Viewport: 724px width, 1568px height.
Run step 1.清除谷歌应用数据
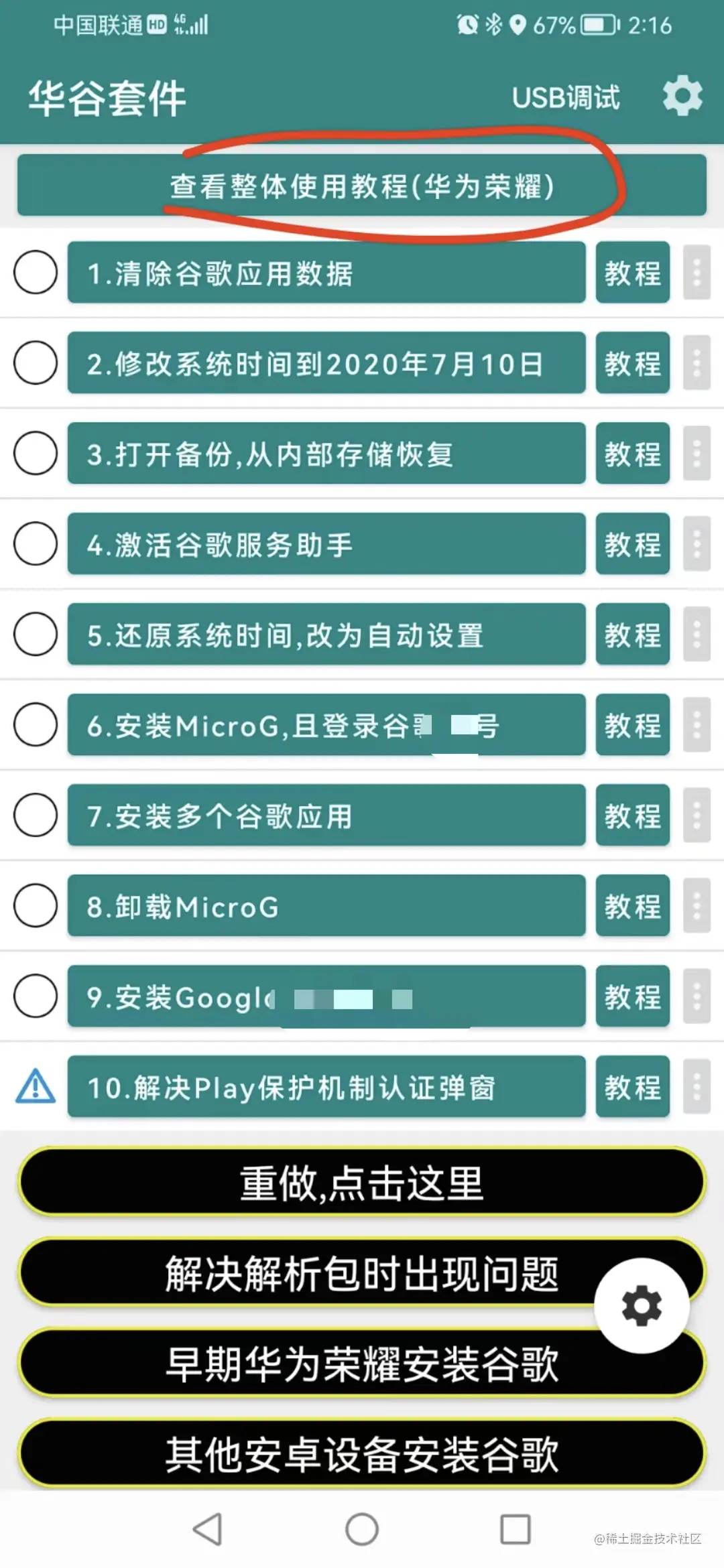(326, 273)
